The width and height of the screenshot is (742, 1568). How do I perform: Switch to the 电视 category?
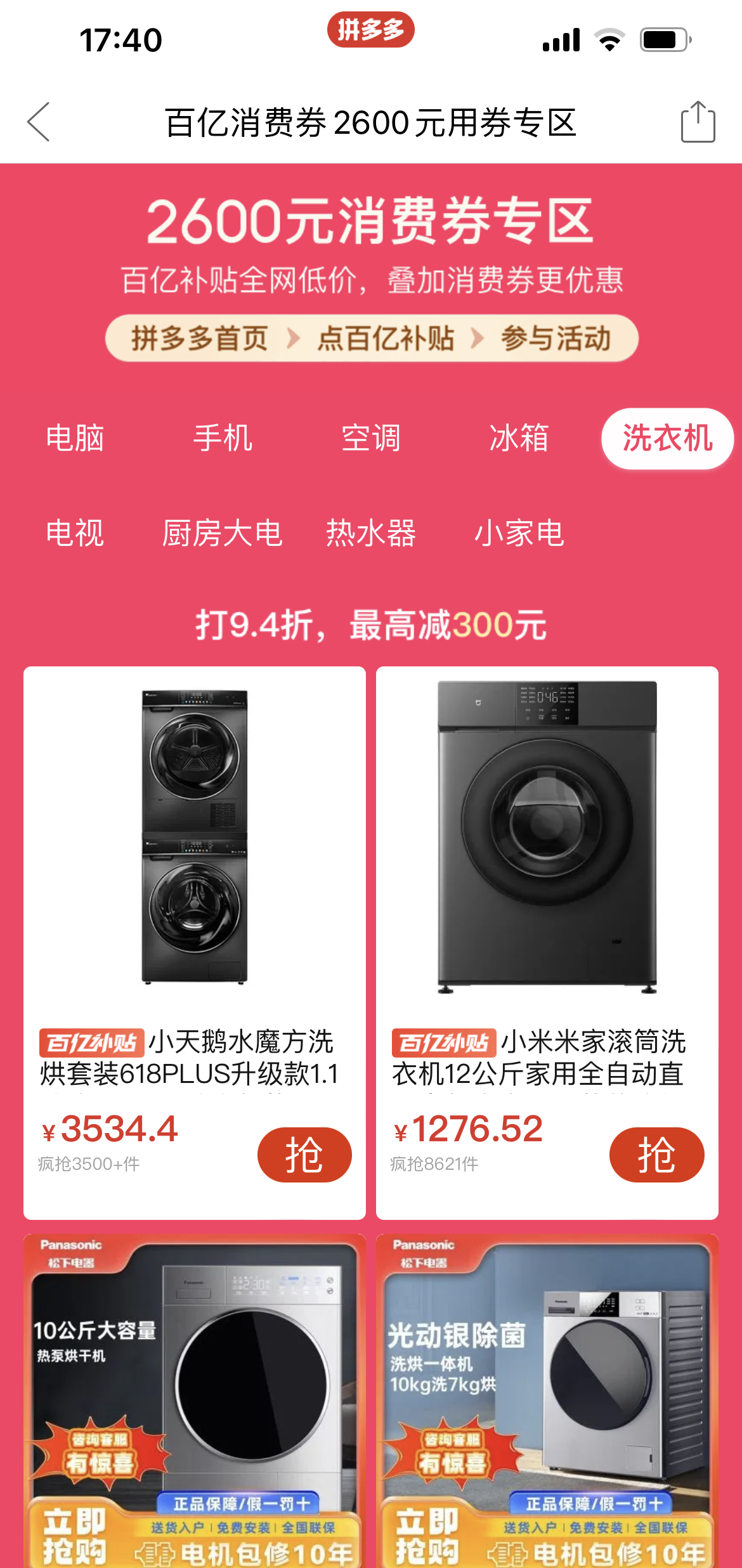coord(75,533)
